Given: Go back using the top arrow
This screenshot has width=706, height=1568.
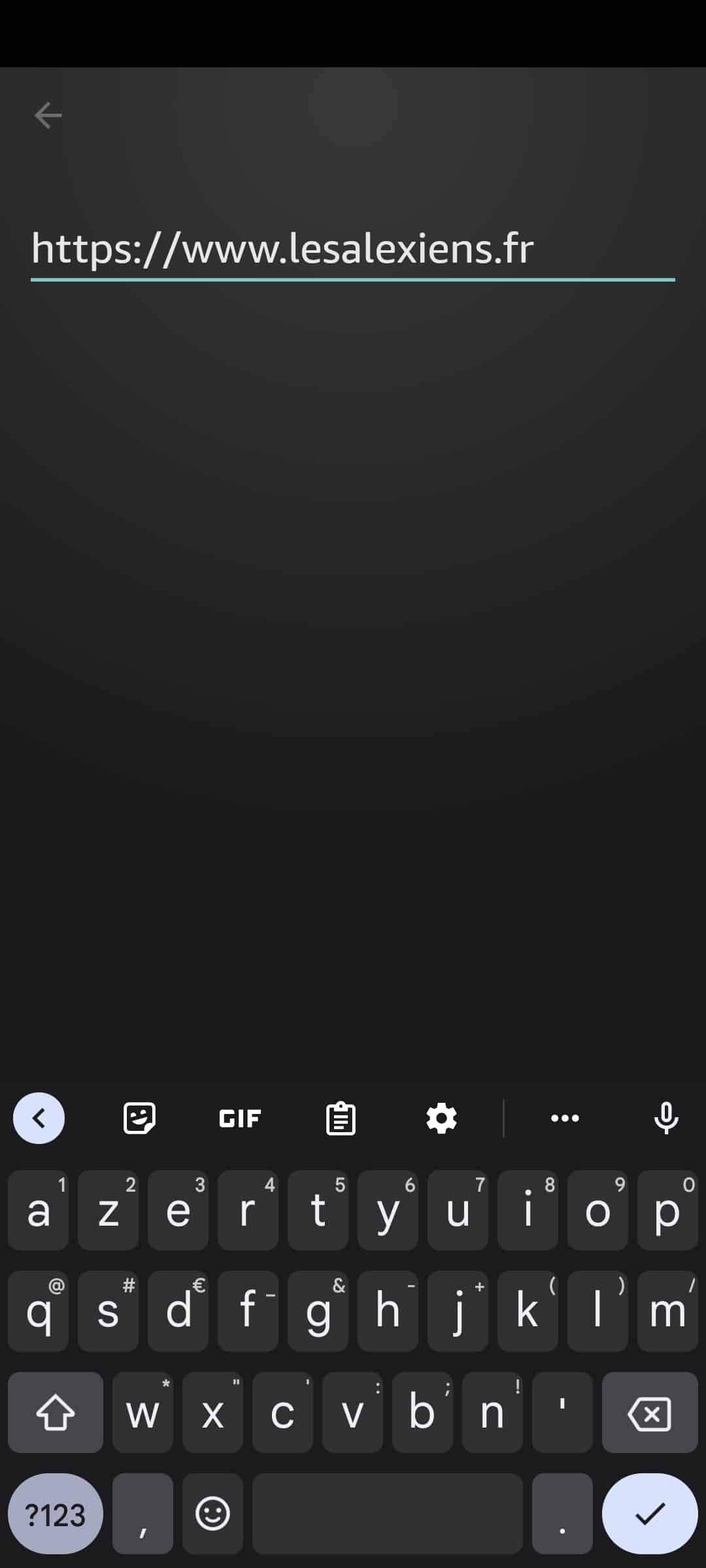Looking at the screenshot, I should tap(48, 116).
